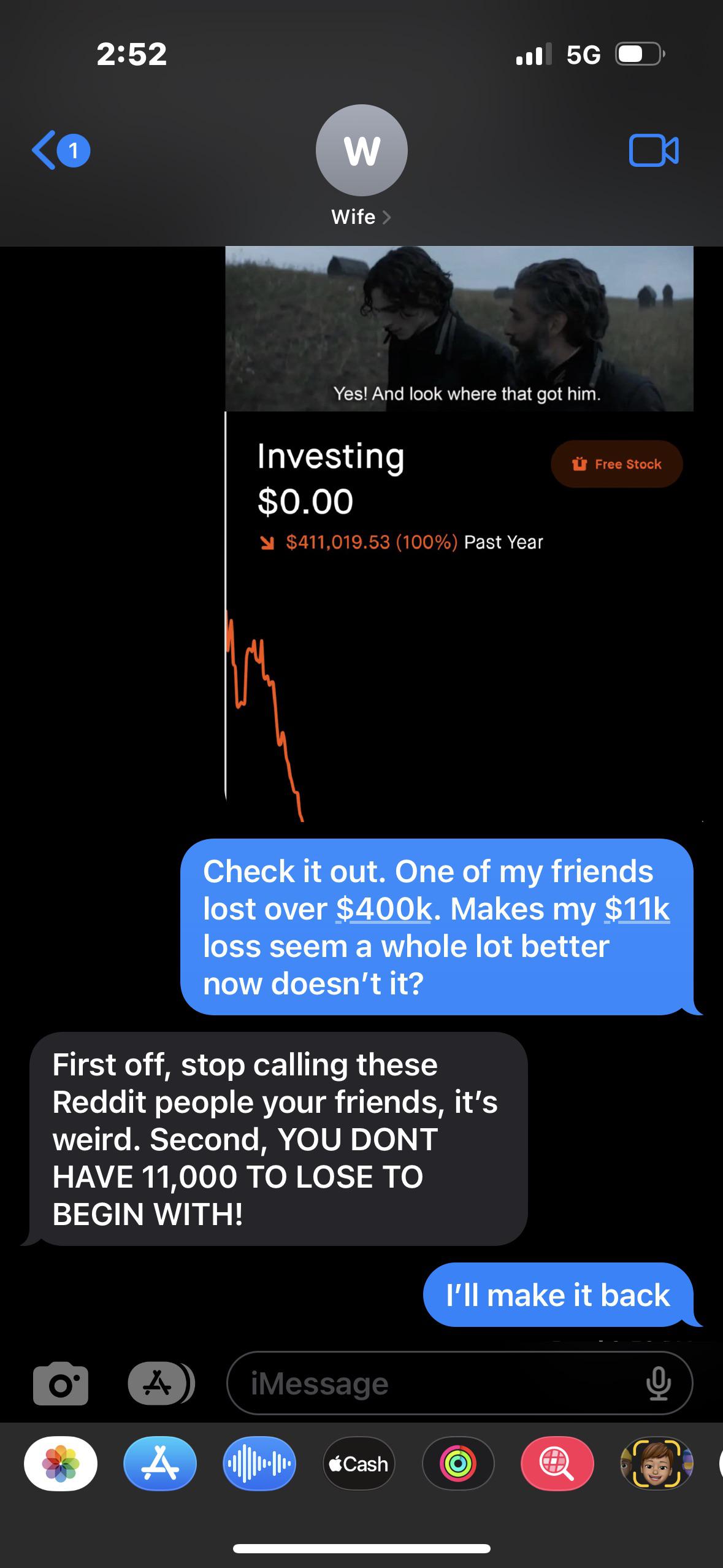723x1568 pixels.
Task: Open the App Store iMessage app
Action: [x=160, y=1464]
